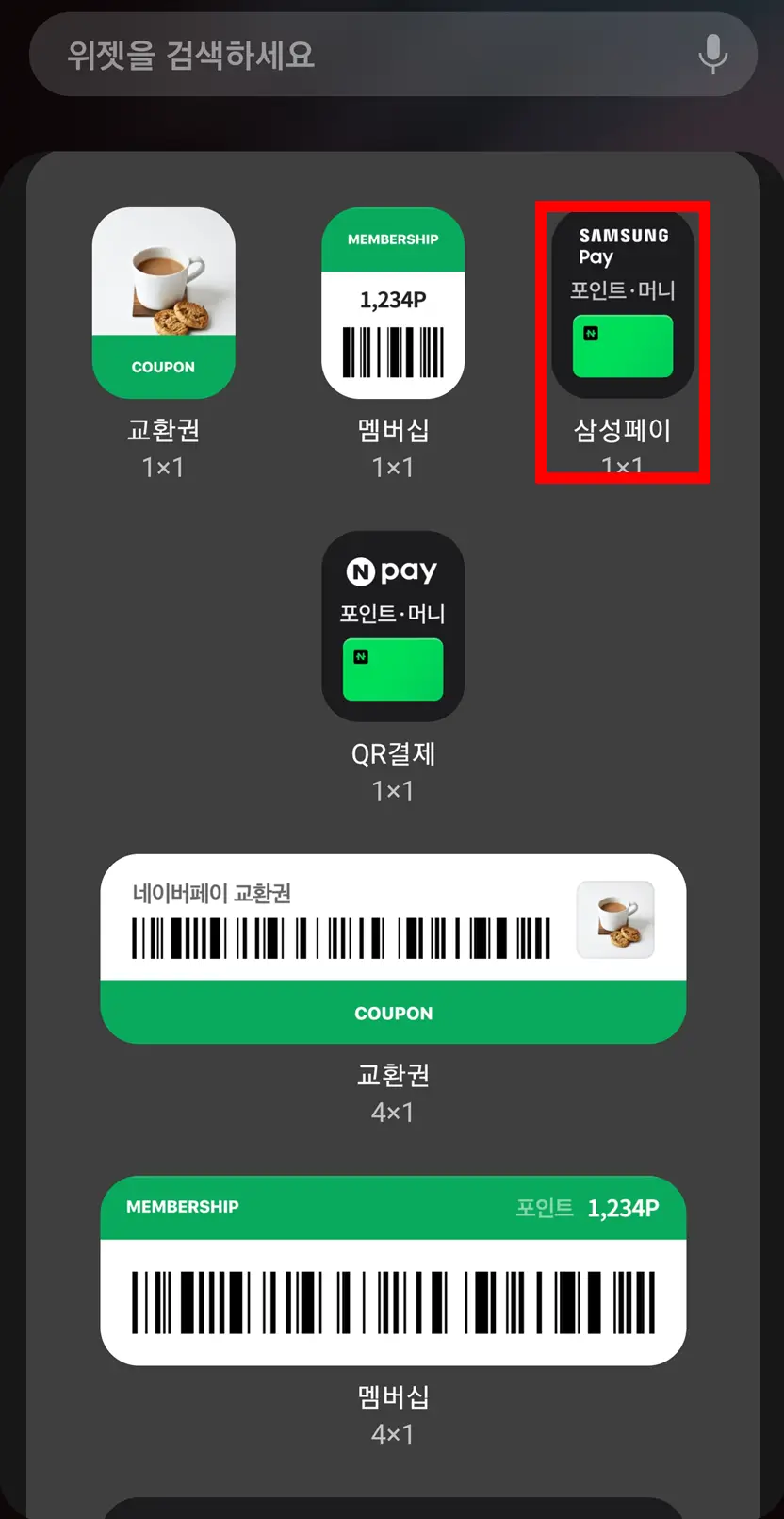Tap the green COUPON banner on the wide widget
The height and width of the screenshot is (1519, 784).
393,1014
